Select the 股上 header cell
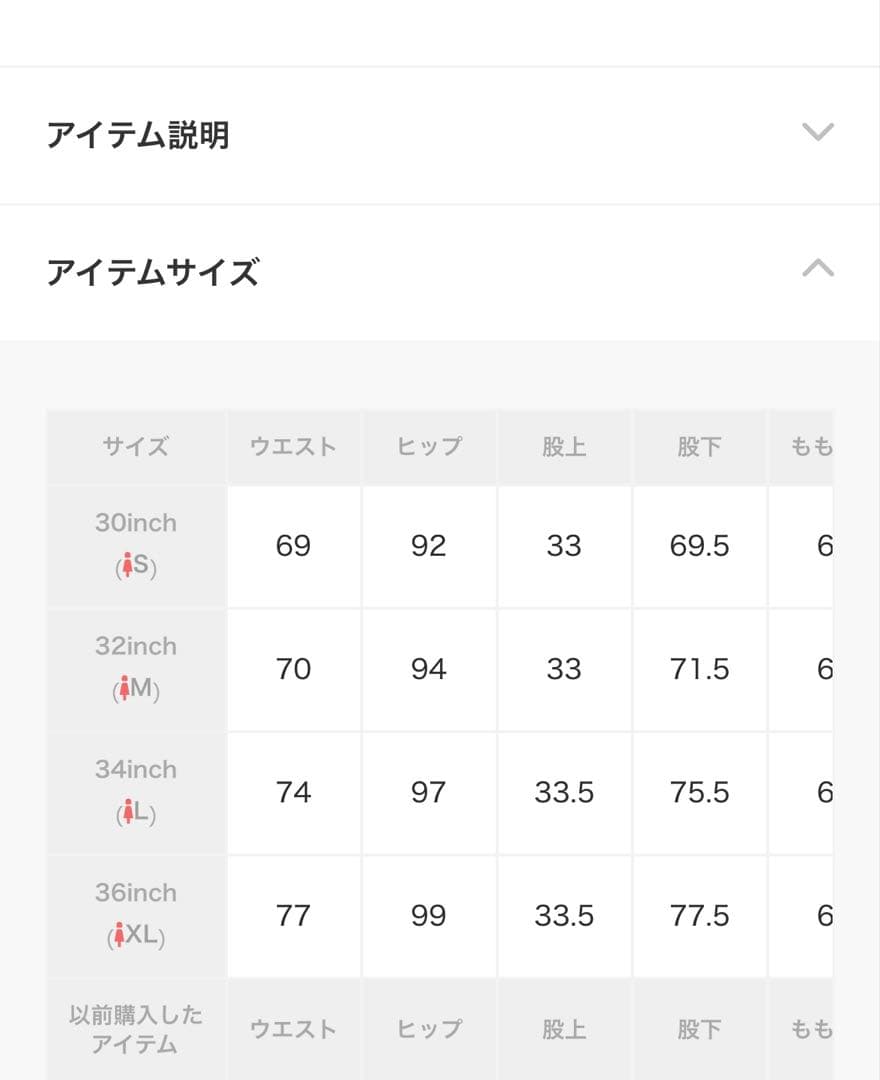This screenshot has height=1080, width=880. [563, 447]
